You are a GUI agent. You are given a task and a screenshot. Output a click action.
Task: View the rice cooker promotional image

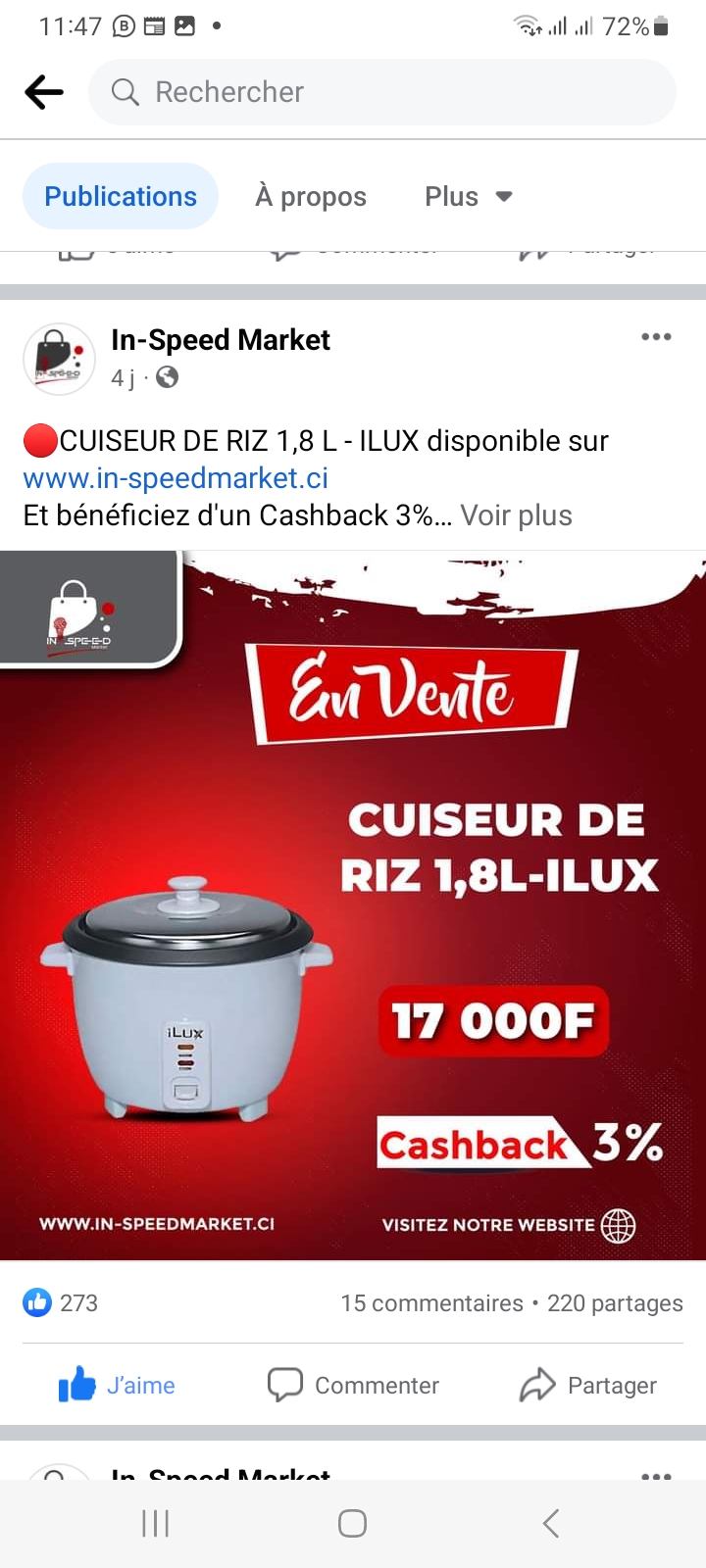point(353,905)
